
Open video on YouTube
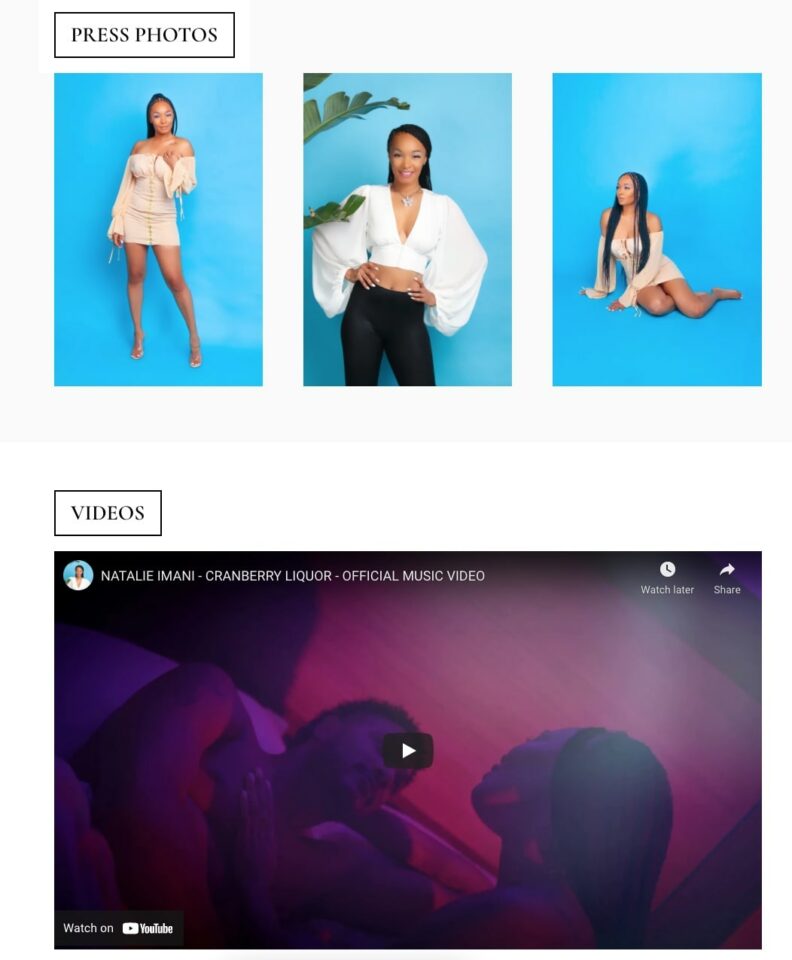coord(119,928)
